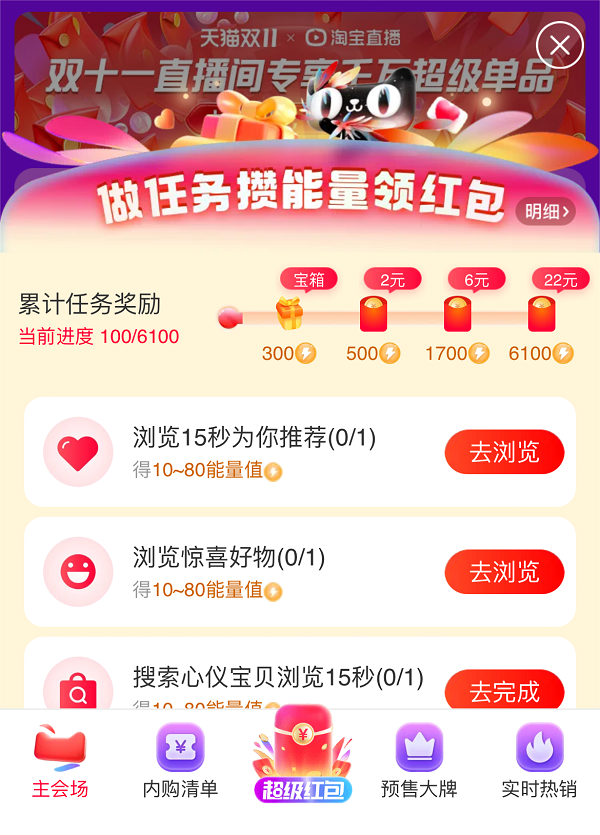Switch to the 预售大牌 tab
This screenshot has height=835, width=600.
tap(419, 763)
